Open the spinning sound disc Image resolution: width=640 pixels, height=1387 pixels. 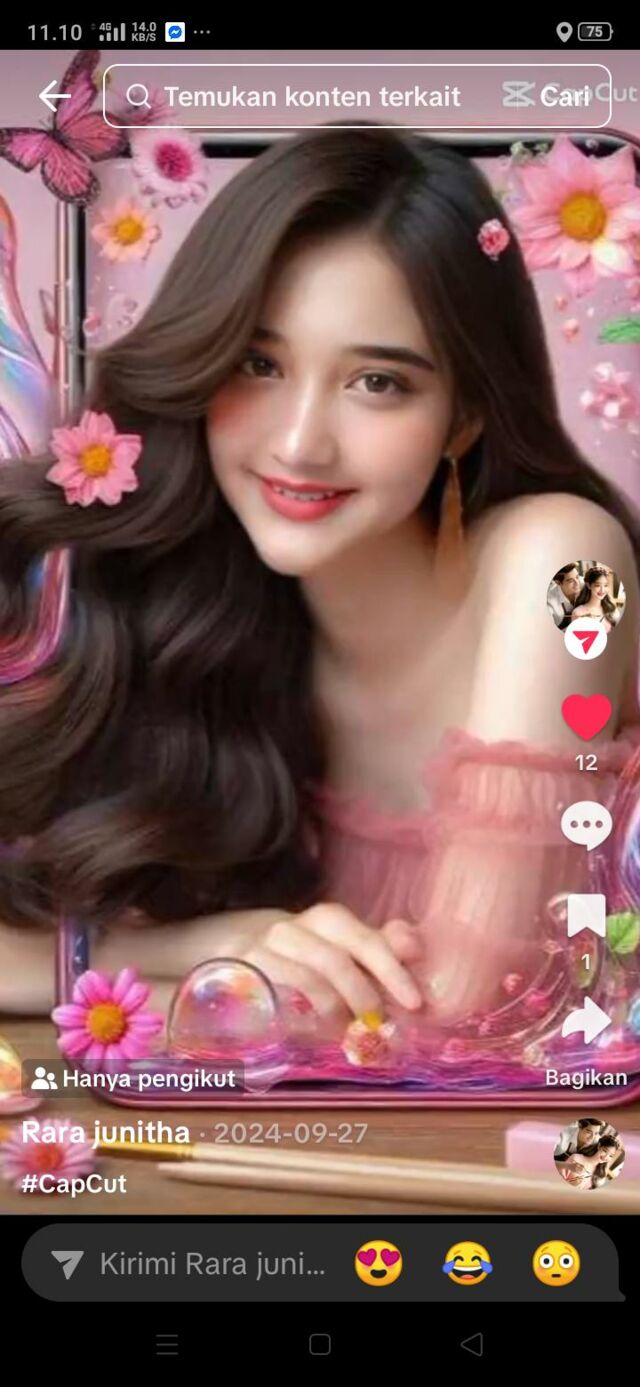[589, 1153]
